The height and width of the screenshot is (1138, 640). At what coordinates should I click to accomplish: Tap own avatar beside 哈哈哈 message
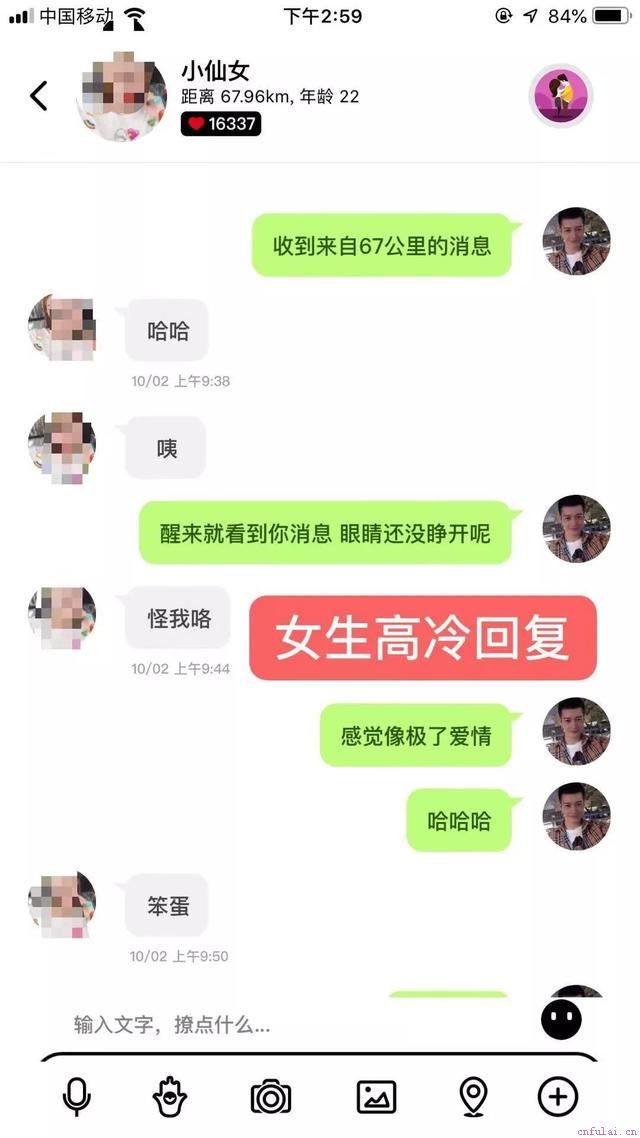(576, 817)
